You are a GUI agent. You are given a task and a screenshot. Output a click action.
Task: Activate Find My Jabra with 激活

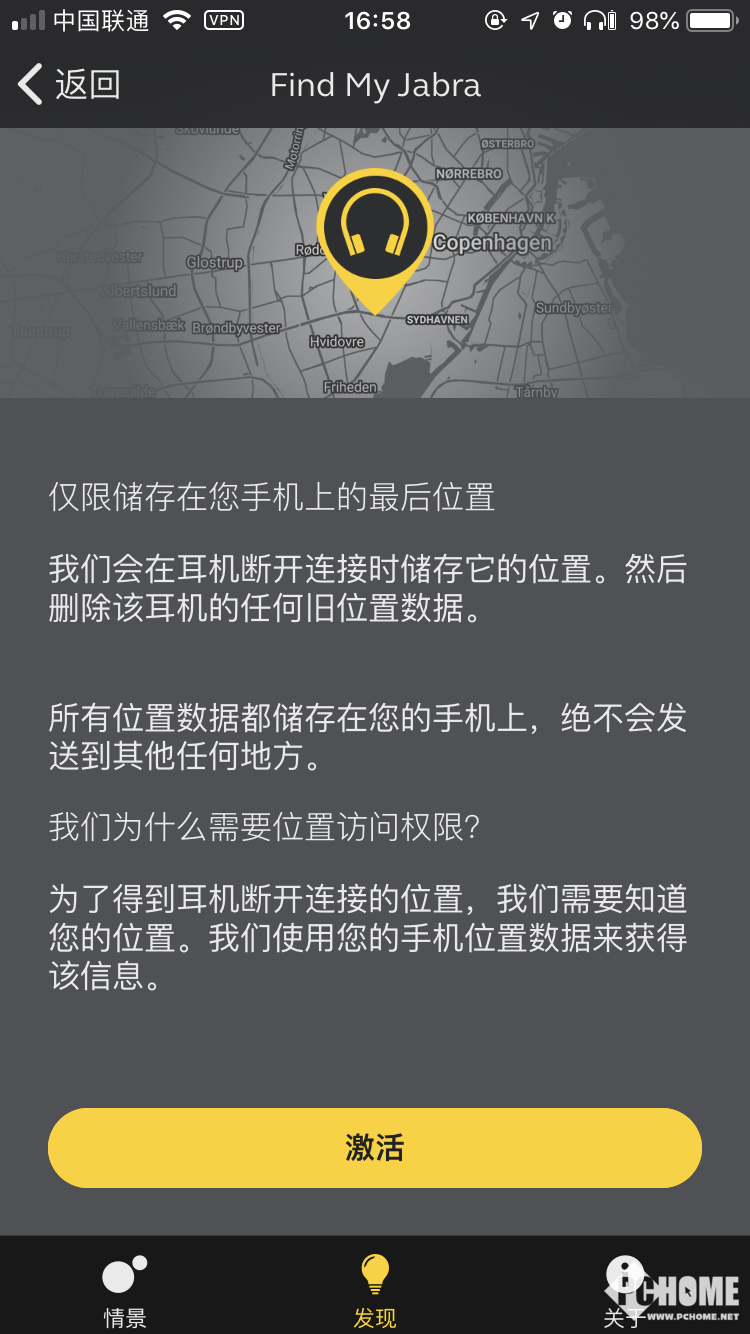coord(375,1147)
